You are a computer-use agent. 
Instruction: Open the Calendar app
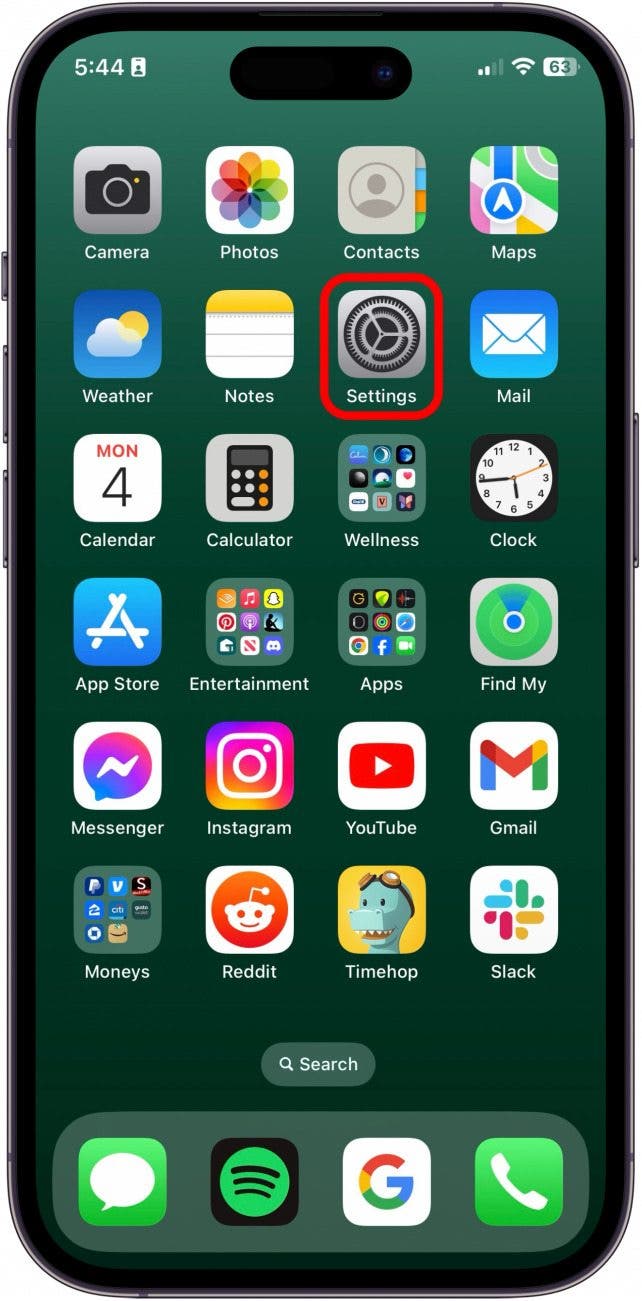117,479
